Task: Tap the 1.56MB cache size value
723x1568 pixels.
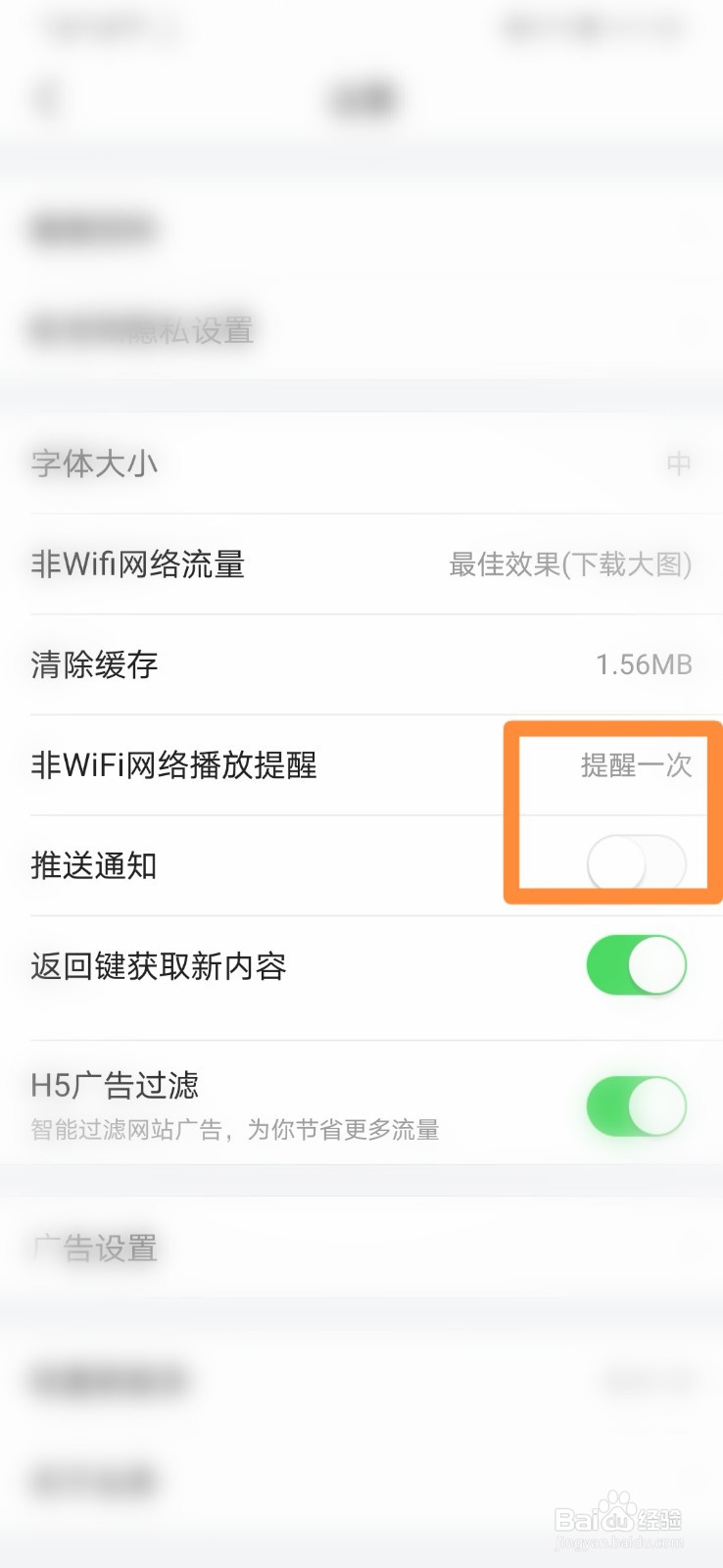Action: tap(646, 664)
